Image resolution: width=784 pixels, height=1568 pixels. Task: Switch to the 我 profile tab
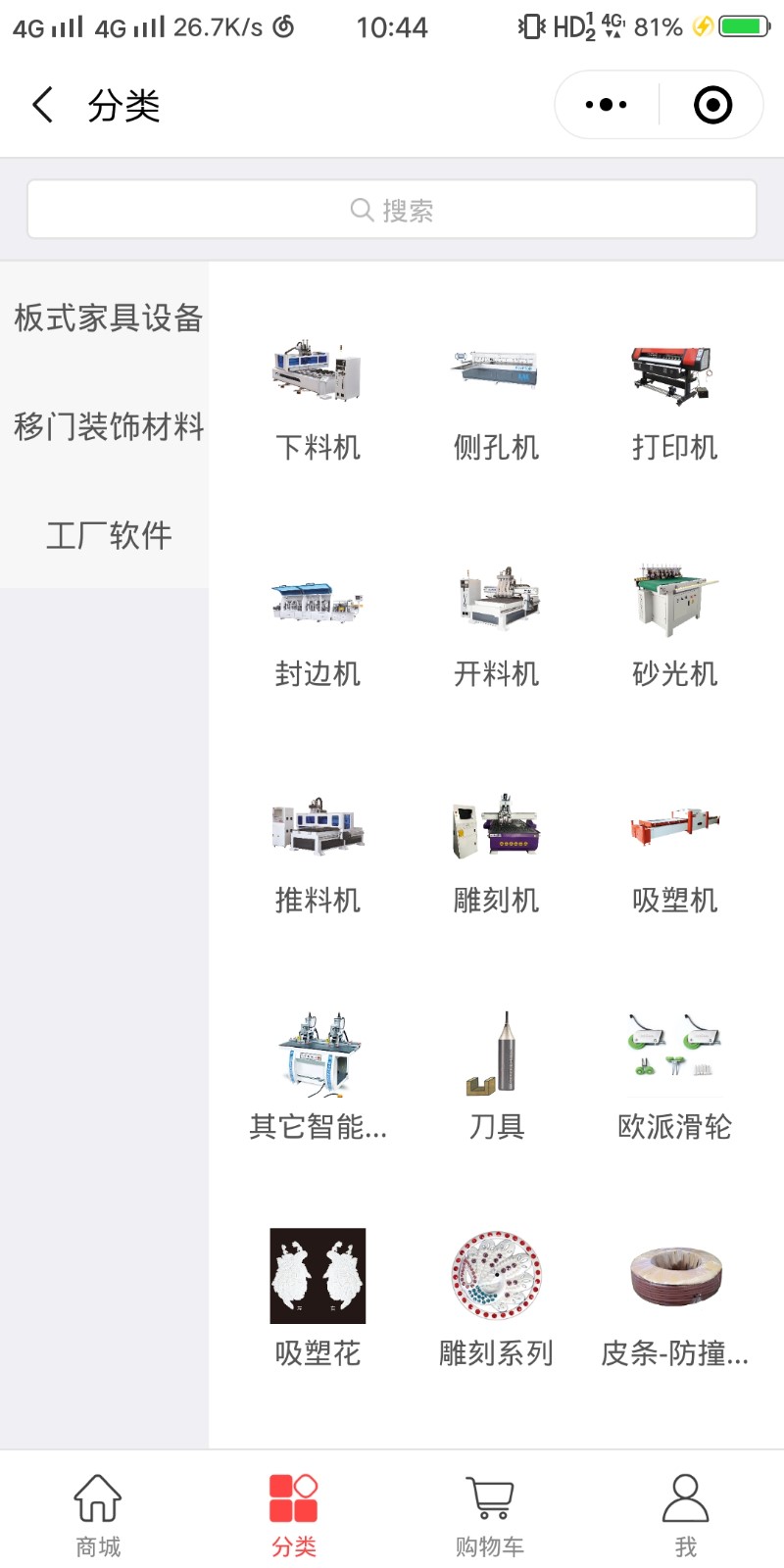pyautogui.click(x=685, y=1515)
